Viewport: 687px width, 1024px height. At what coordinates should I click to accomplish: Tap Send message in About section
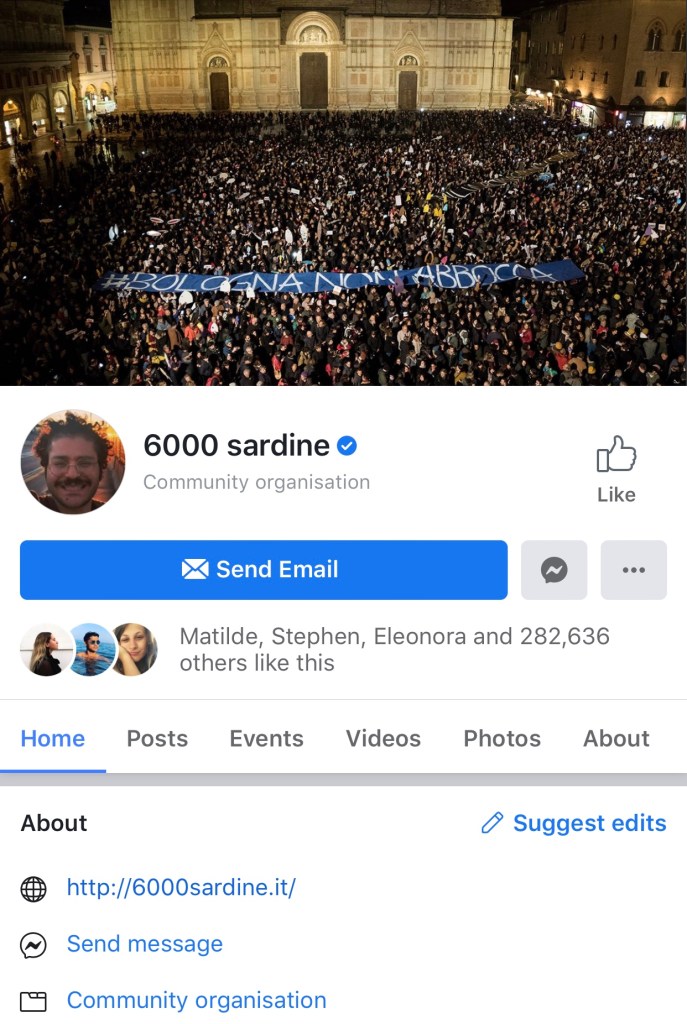145,944
